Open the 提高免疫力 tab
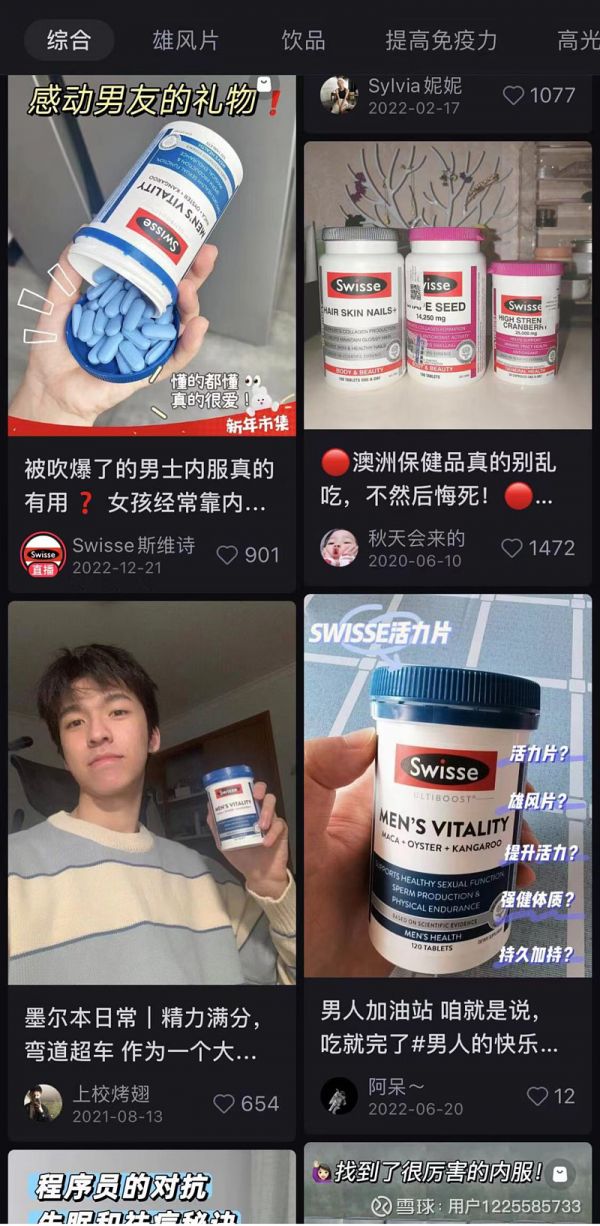600x1226 pixels. pos(441,40)
